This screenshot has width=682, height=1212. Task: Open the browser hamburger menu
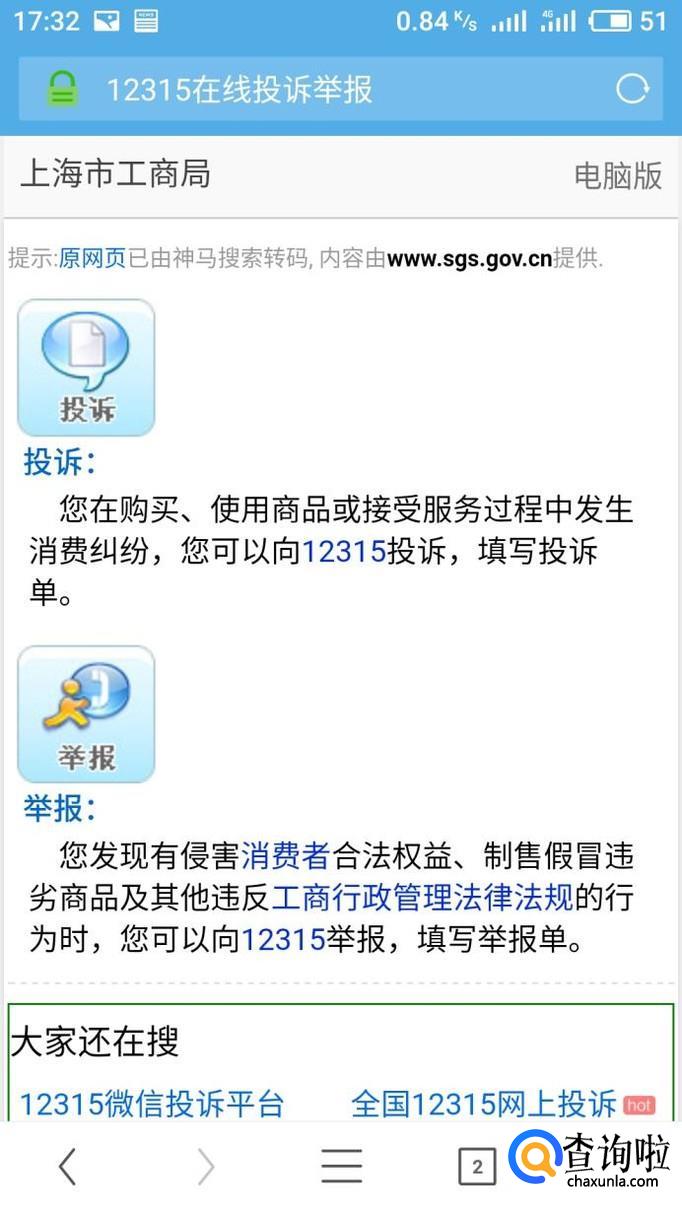pos(341,1166)
